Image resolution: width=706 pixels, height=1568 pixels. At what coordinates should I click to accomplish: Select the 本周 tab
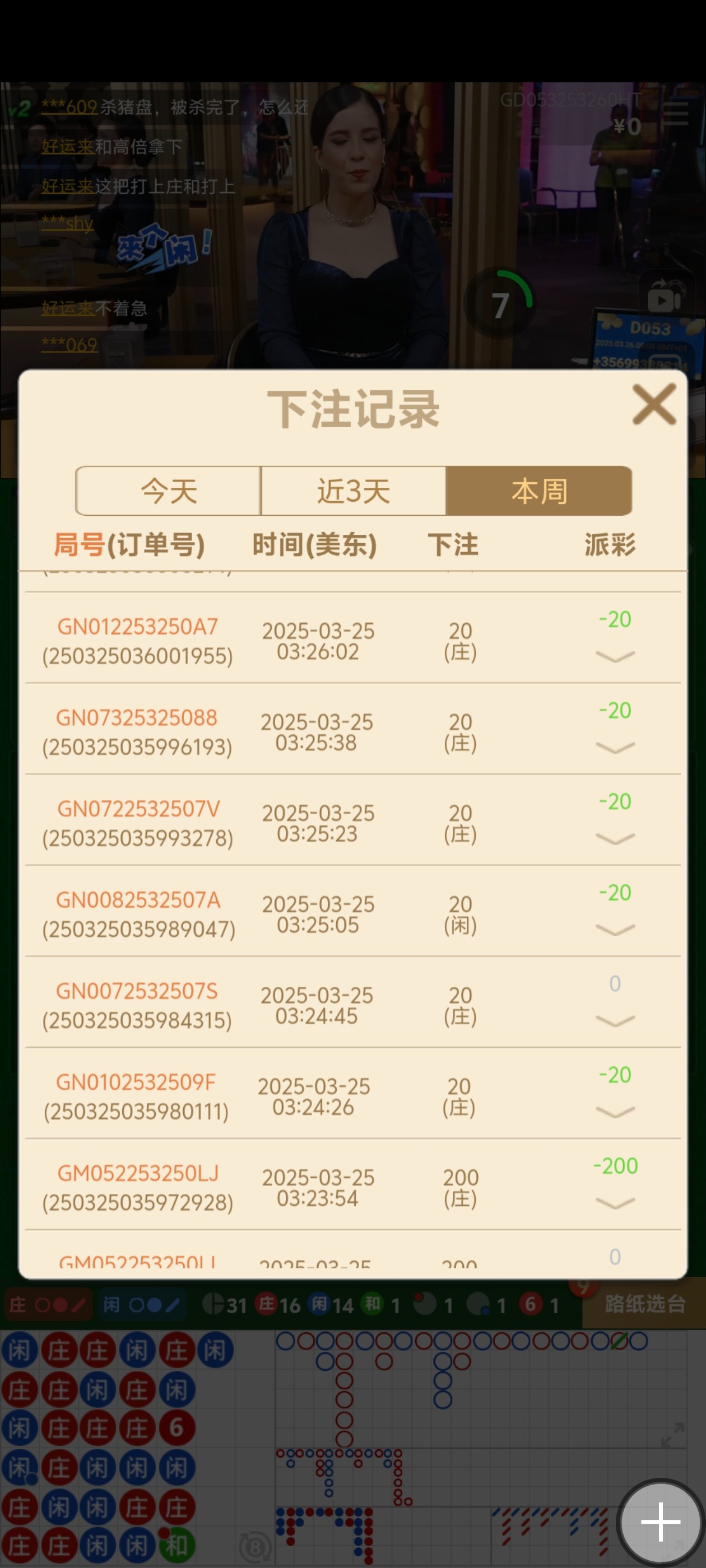[x=539, y=491]
